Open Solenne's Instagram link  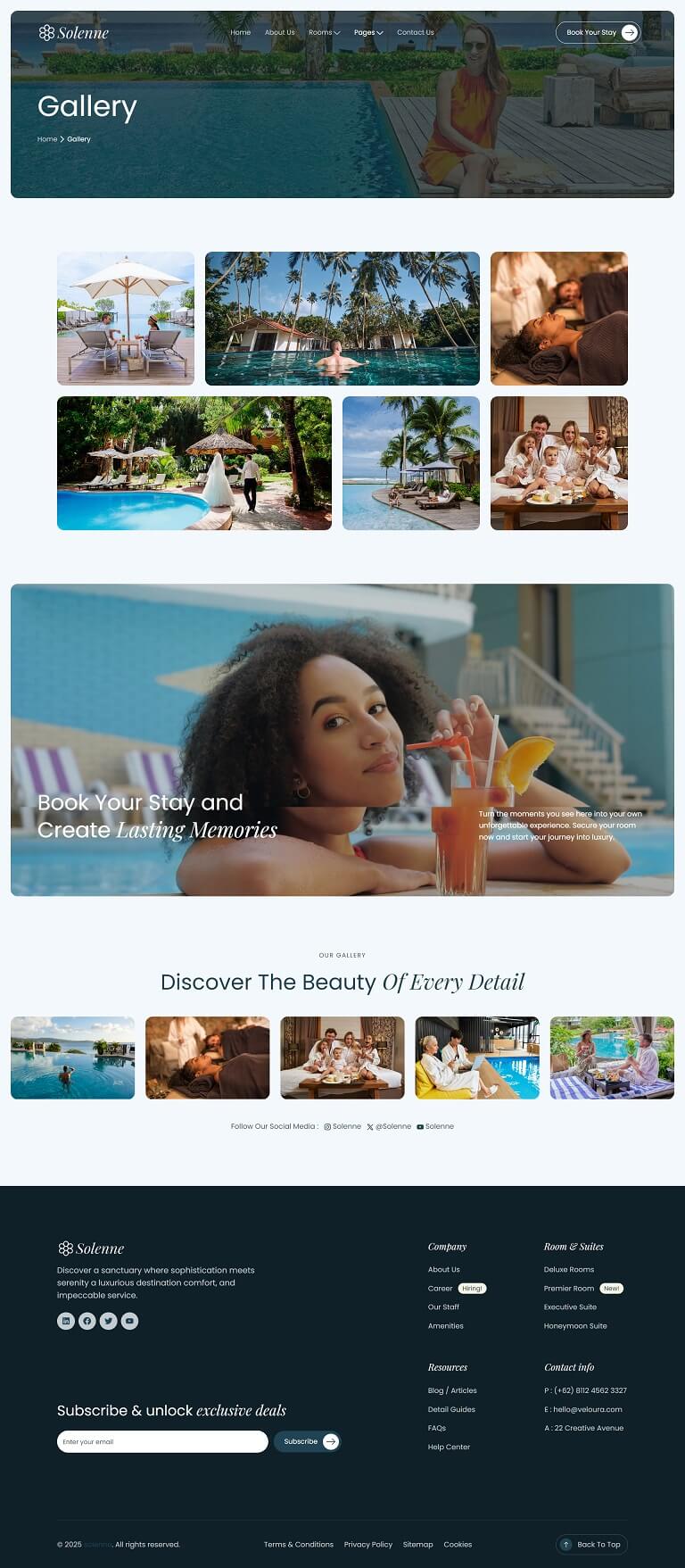342,1126
